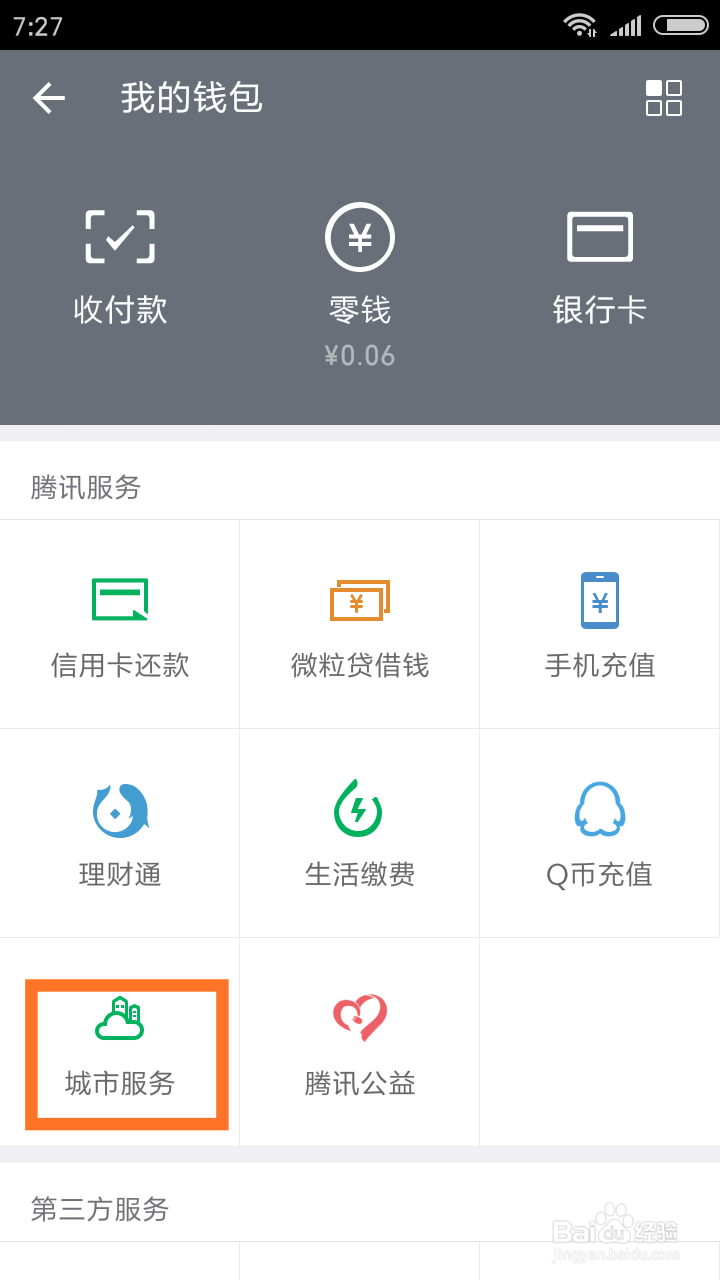The image size is (720, 1280).
Task: Tap the back arrow to exit wallet
Action: tap(48, 97)
